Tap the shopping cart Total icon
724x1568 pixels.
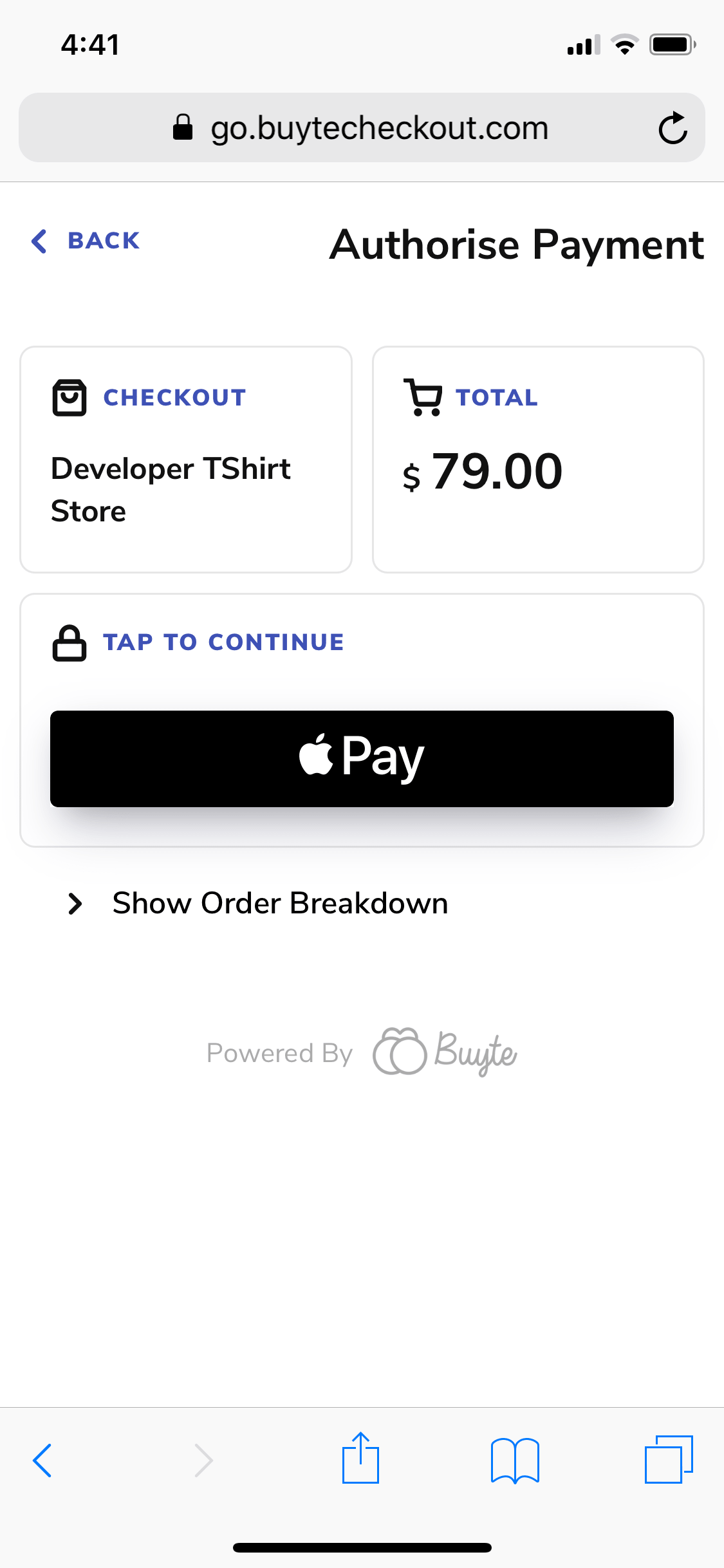pos(423,397)
